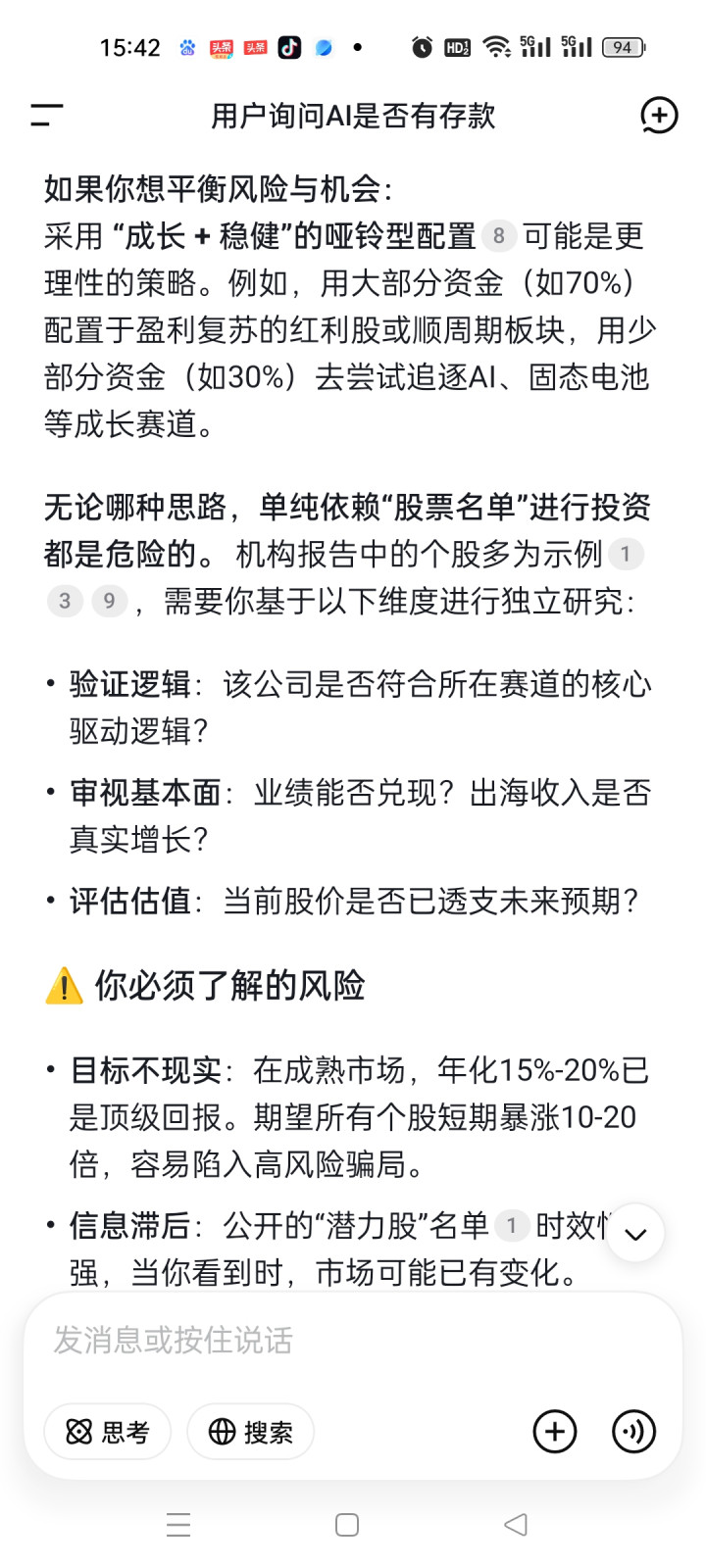Go to the system home screen
The width and height of the screenshot is (706, 1568).
347,1525
